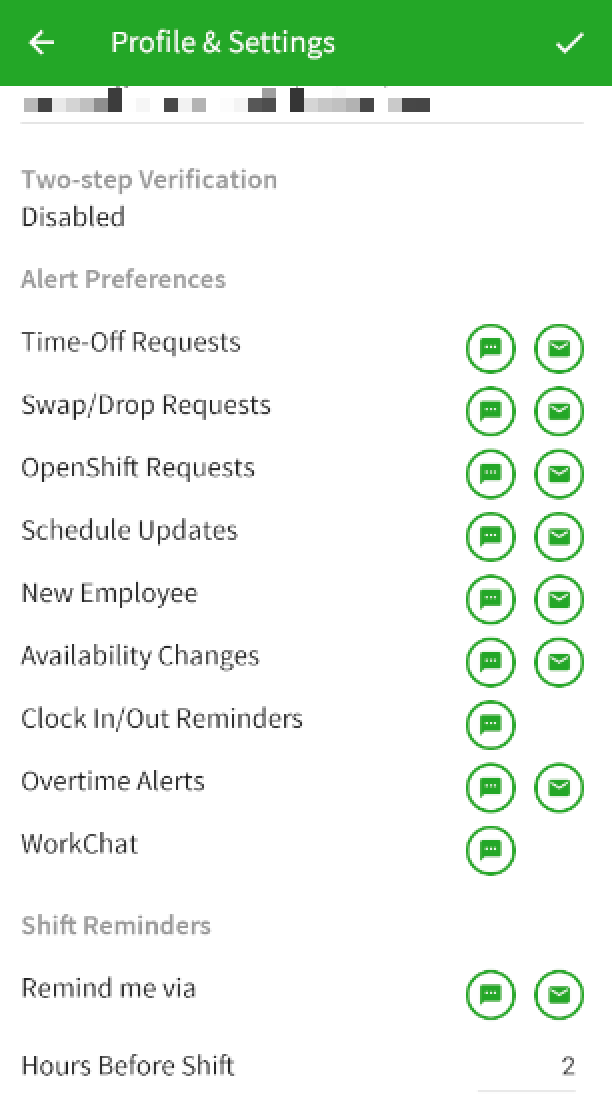Toggle text alerts for Schedule Updates
The width and height of the screenshot is (612, 1116).
click(491, 537)
